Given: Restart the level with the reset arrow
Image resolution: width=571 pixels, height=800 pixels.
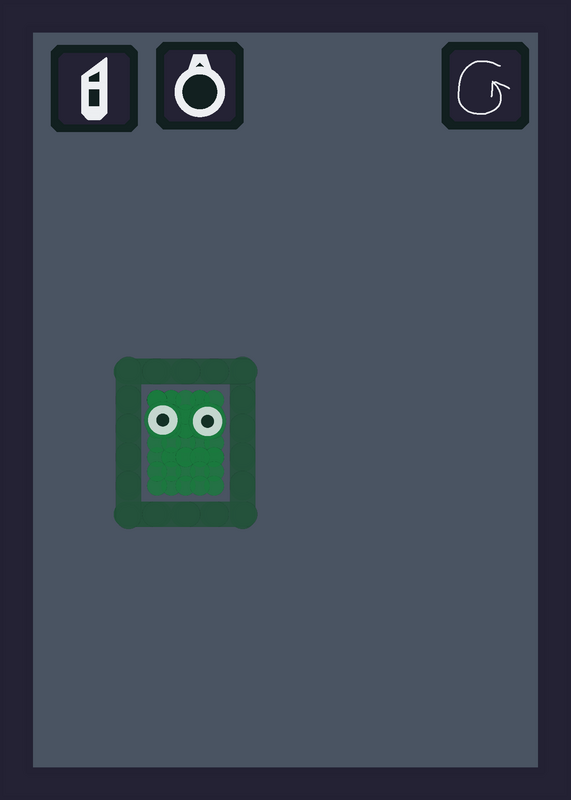Looking at the screenshot, I should point(485,86).
